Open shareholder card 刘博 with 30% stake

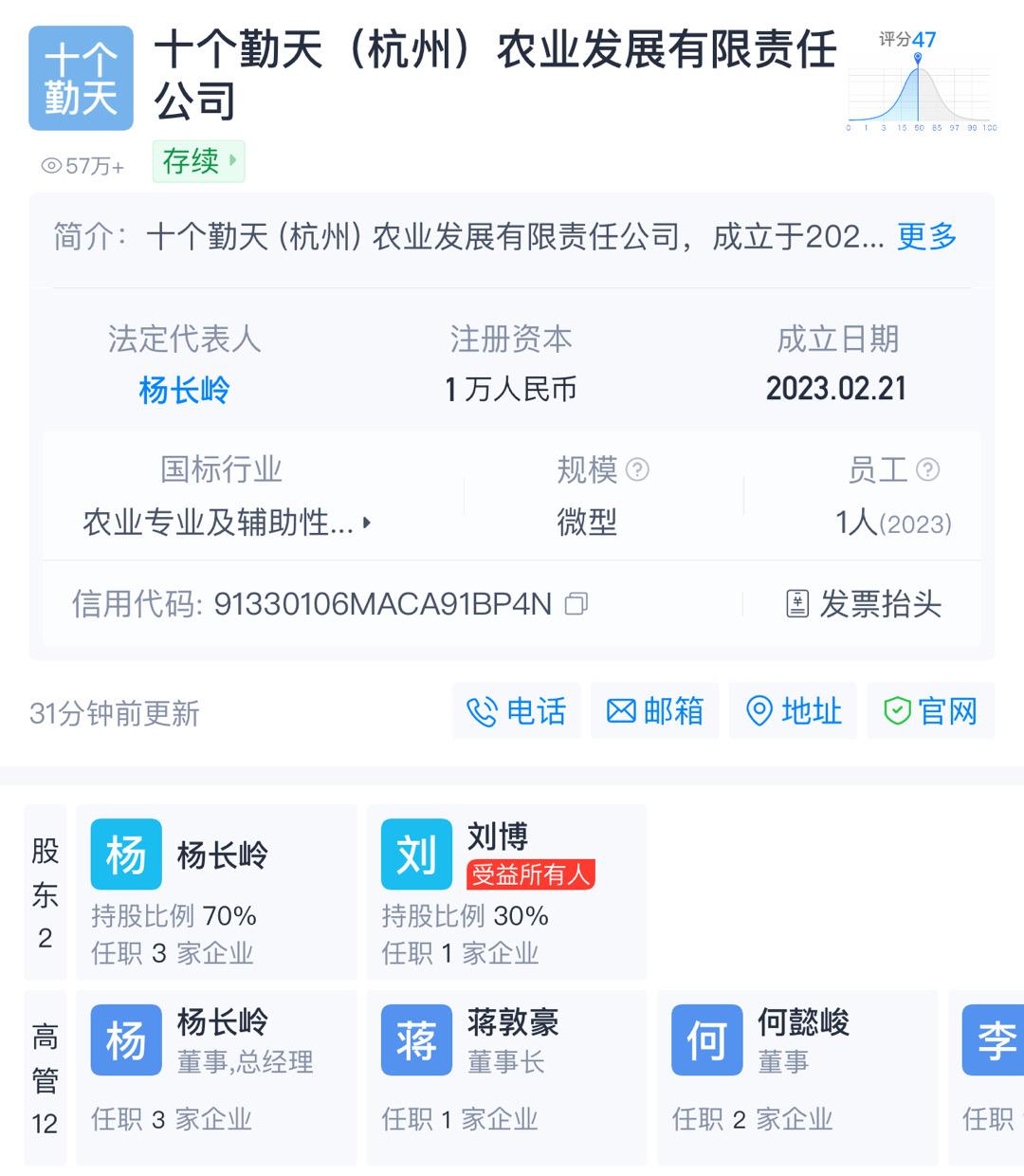point(506,891)
